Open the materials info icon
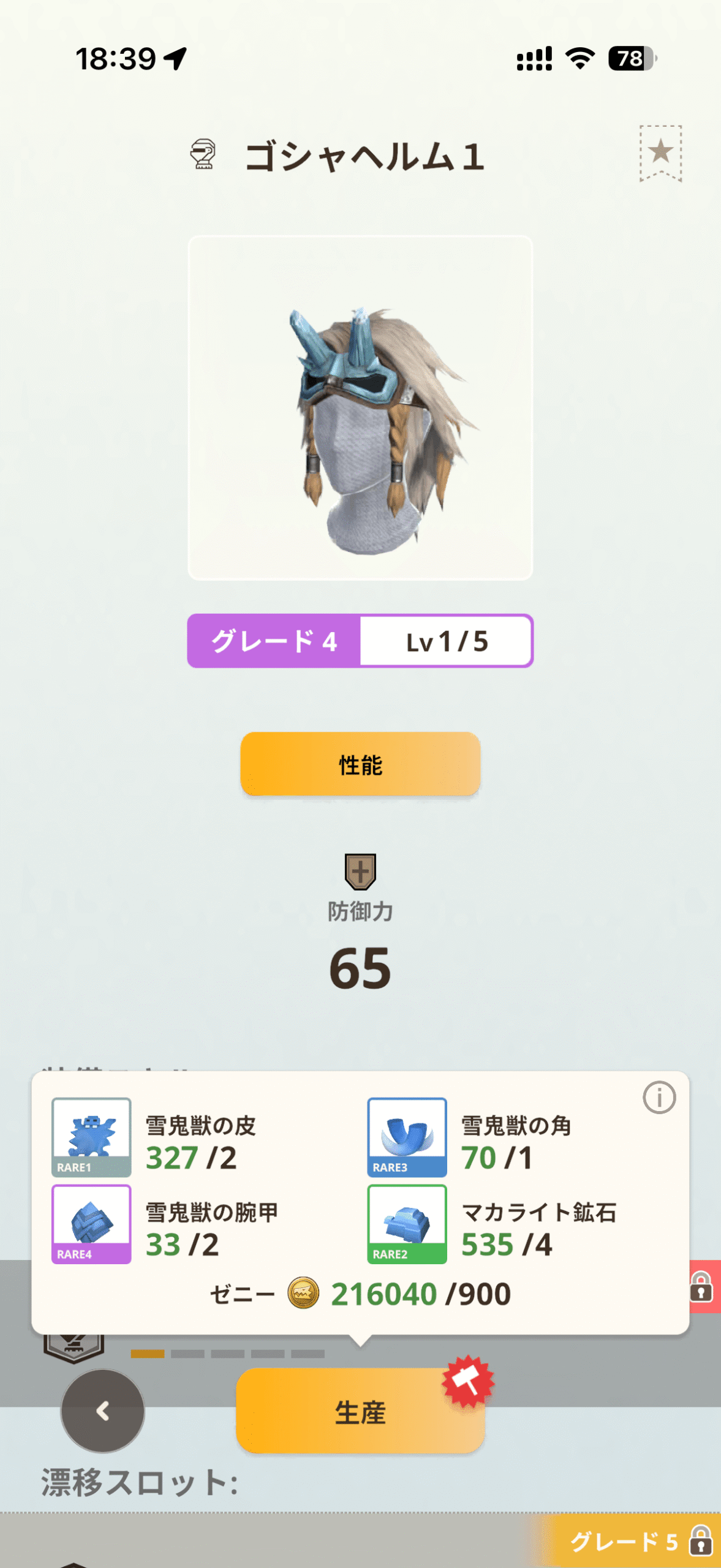Viewport: 721px width, 1568px height. (x=659, y=1097)
